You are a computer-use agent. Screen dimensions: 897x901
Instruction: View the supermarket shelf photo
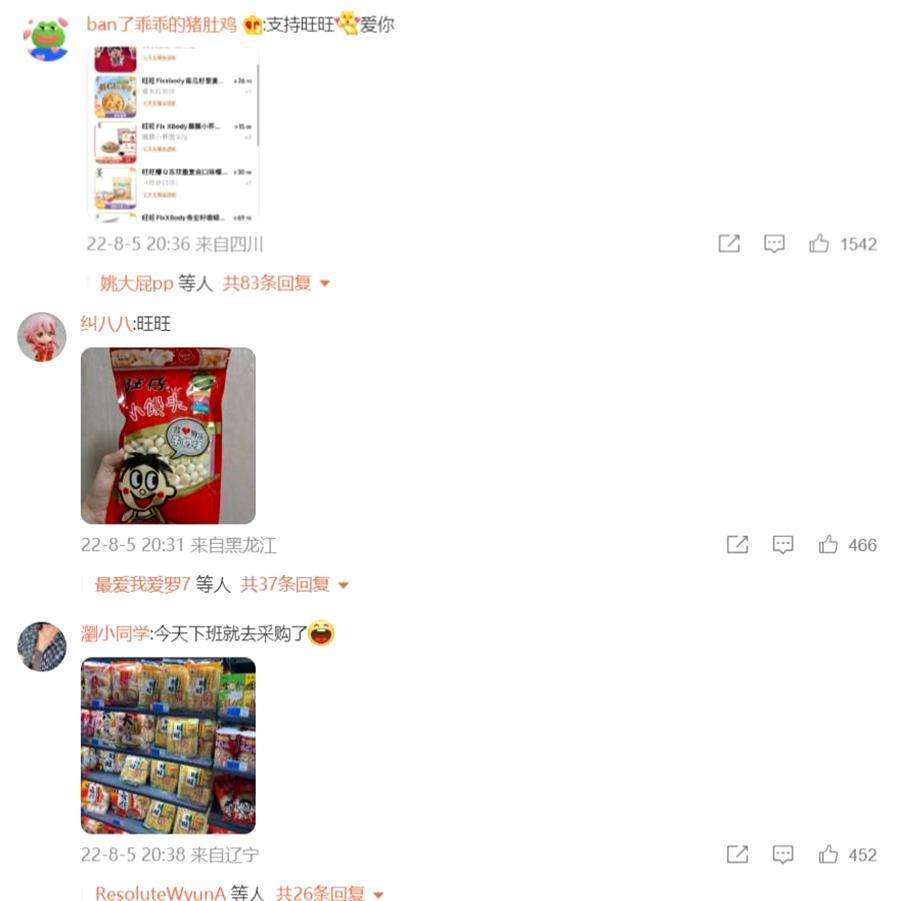pos(168,745)
